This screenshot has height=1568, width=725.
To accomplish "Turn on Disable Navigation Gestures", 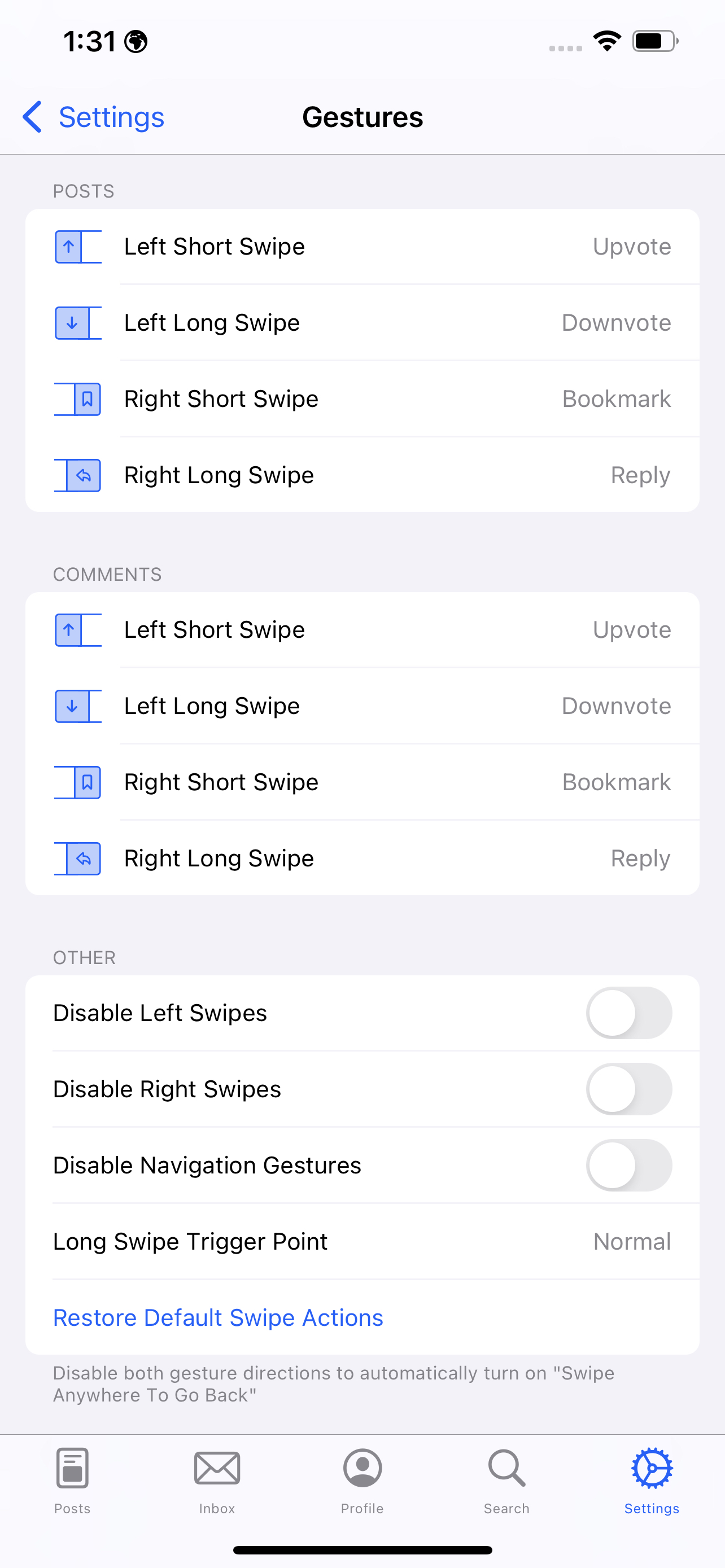I will click(629, 1165).
